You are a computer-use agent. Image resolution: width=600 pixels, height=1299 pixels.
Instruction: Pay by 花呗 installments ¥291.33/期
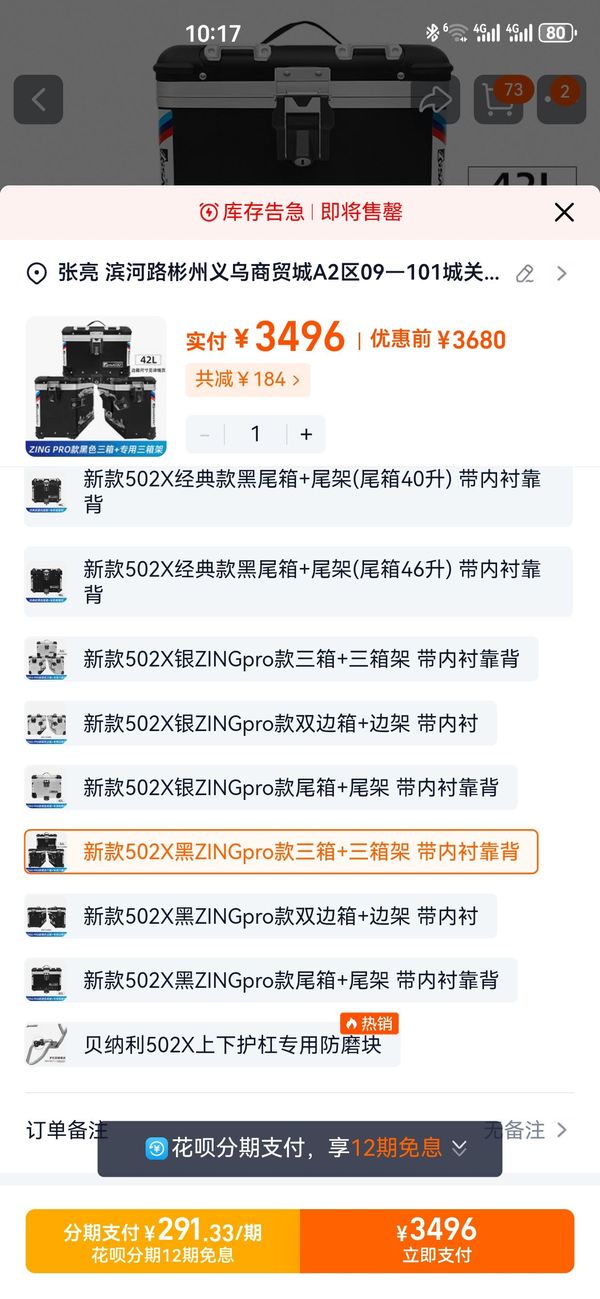coord(162,1241)
